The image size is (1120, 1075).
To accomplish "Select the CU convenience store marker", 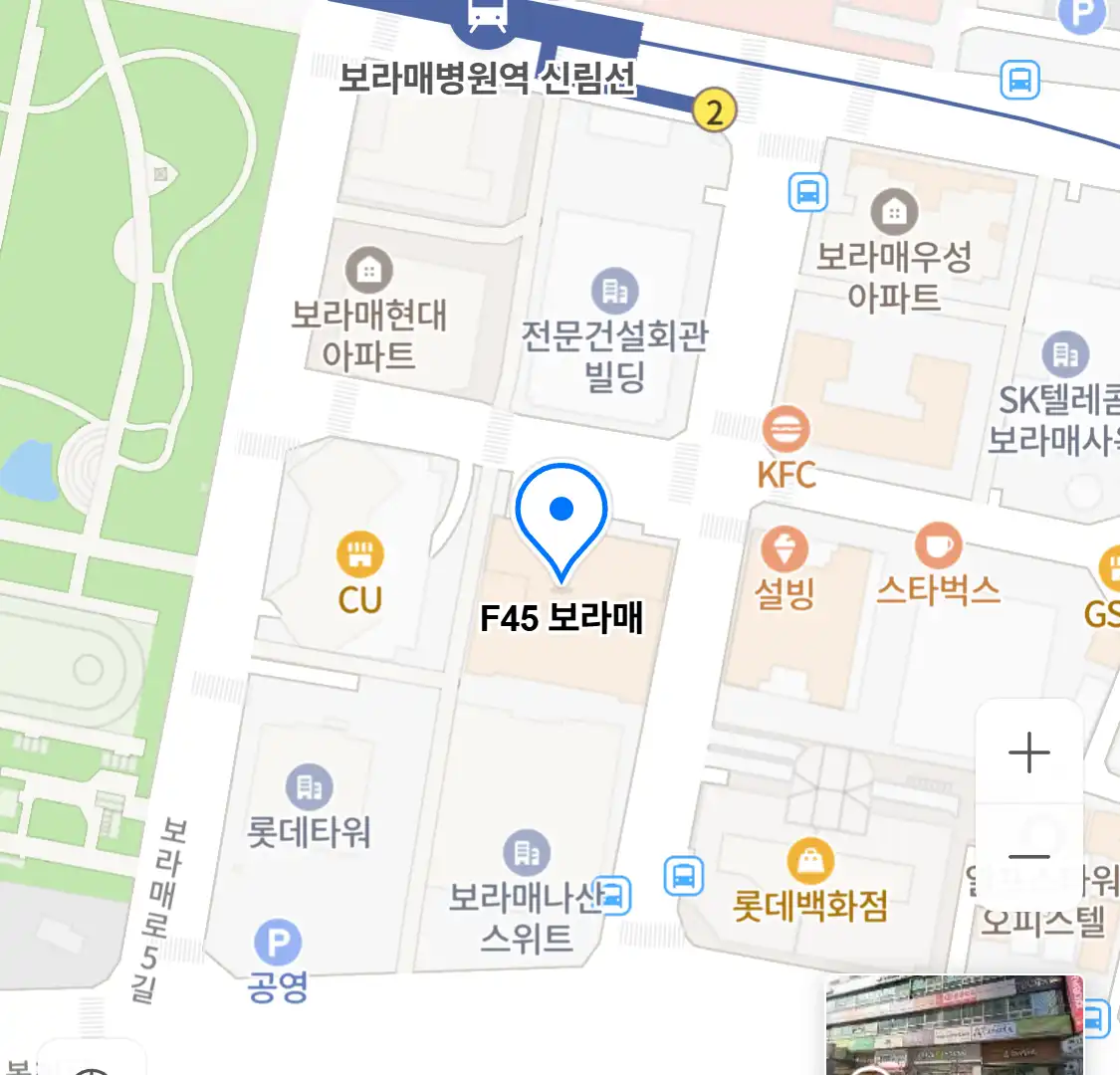I will [359, 555].
